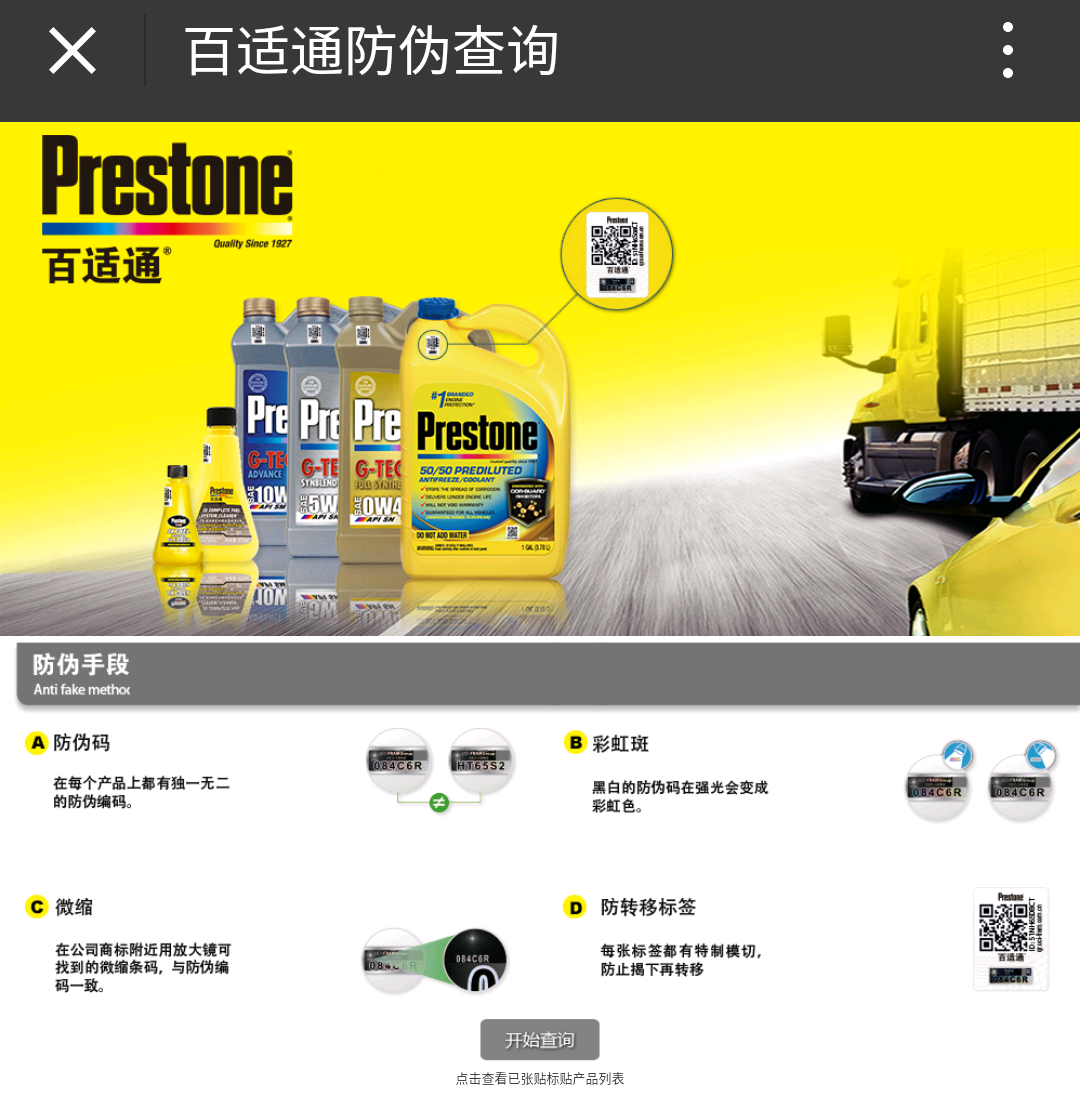
Task: Tap the 开始查询 button
Action: 539,1040
